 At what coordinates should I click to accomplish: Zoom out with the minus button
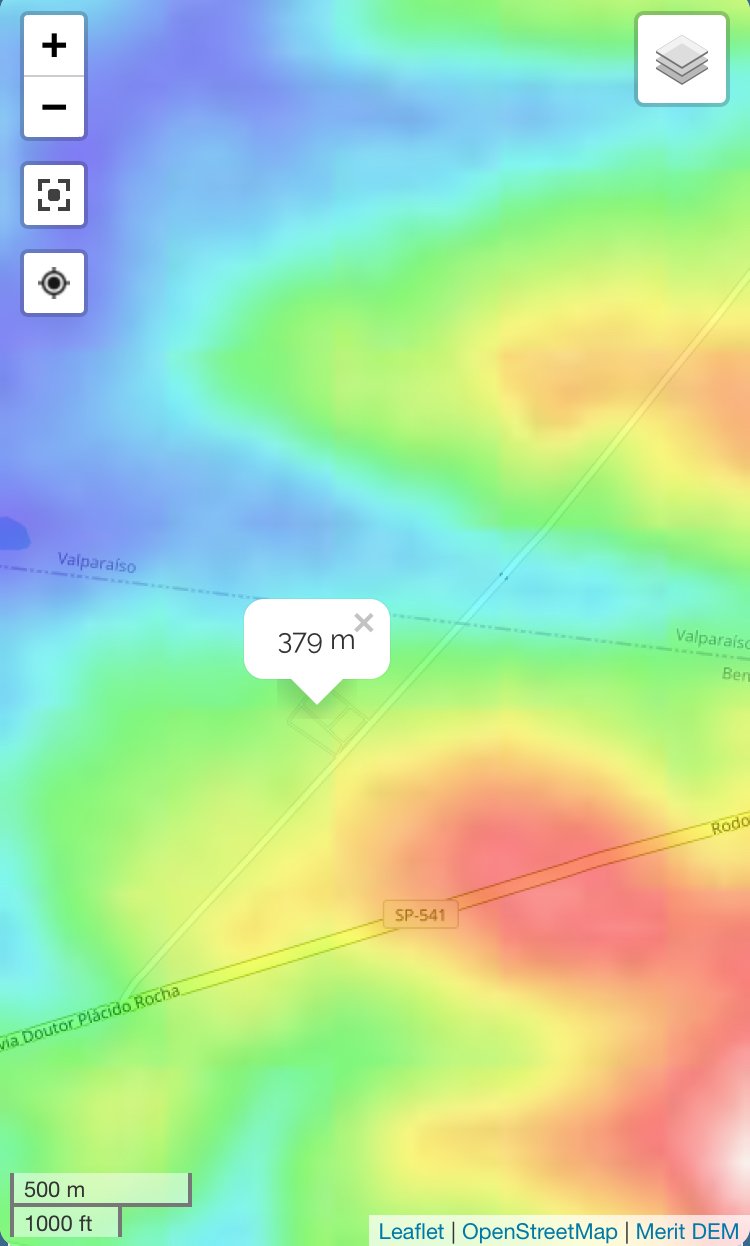coord(54,106)
